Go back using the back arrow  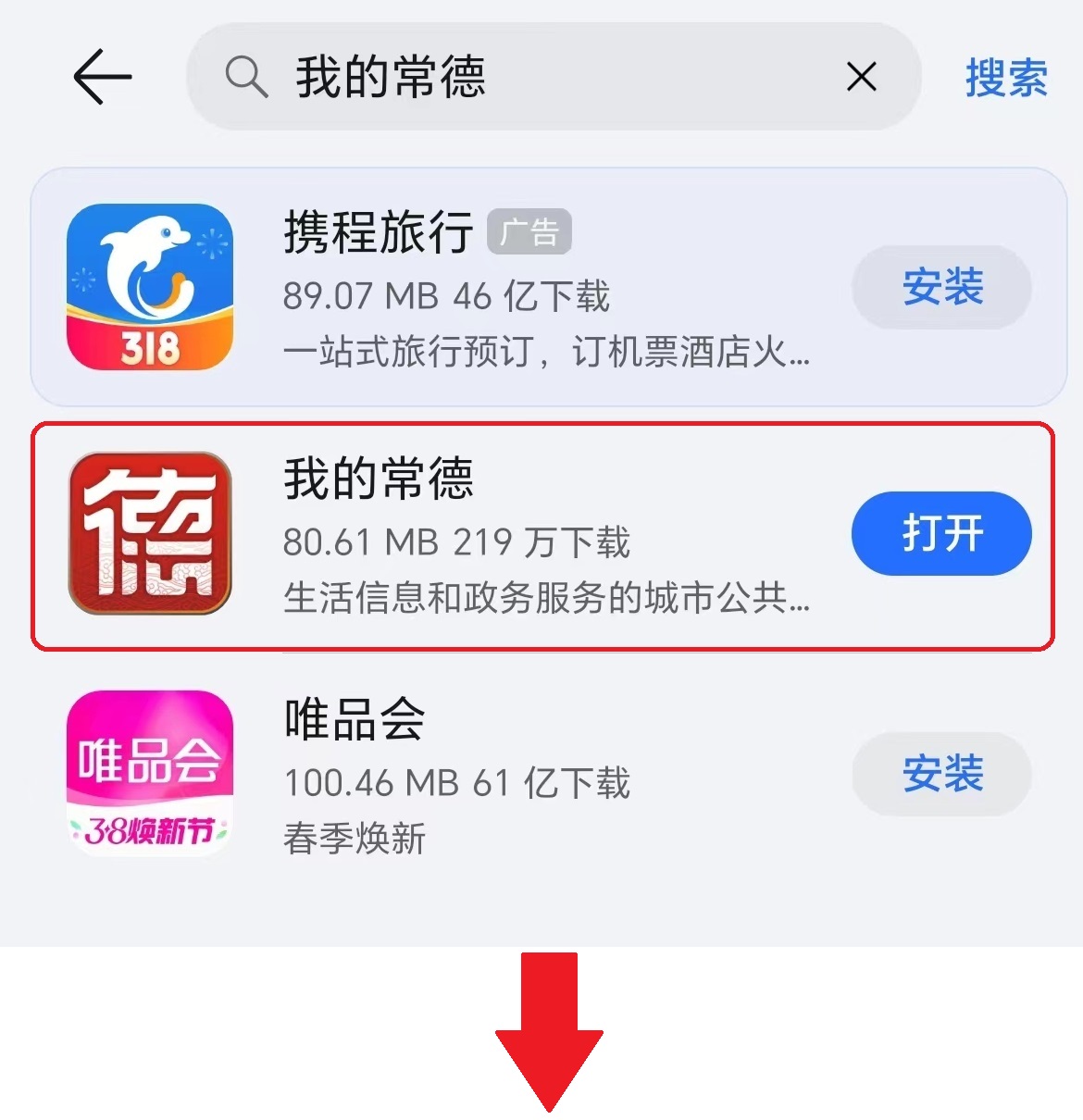click(102, 77)
